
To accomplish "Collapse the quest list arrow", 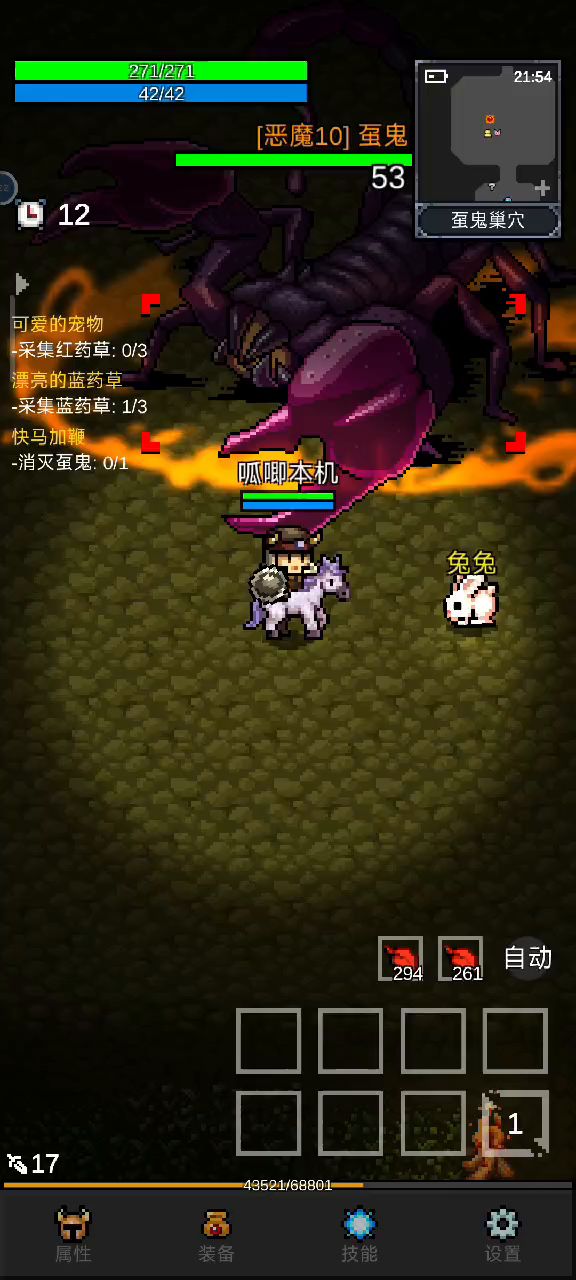I will (x=22, y=284).
